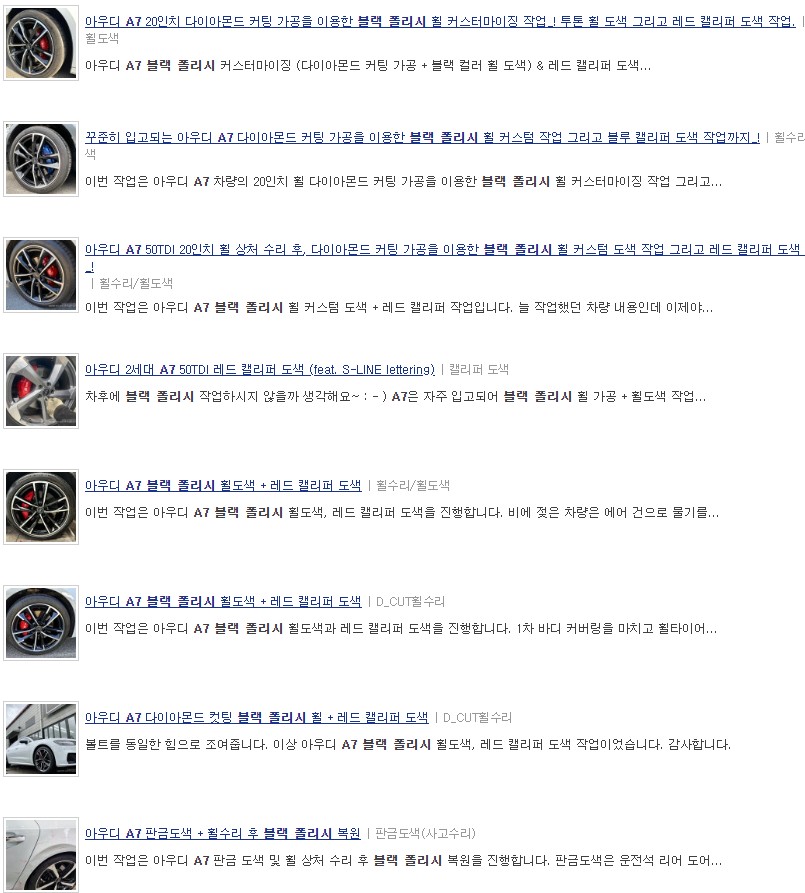Viewport: 805px width, 893px height.
Task: Click the thumbnail of the 휠 상처 수리 post
Action: (x=40, y=274)
